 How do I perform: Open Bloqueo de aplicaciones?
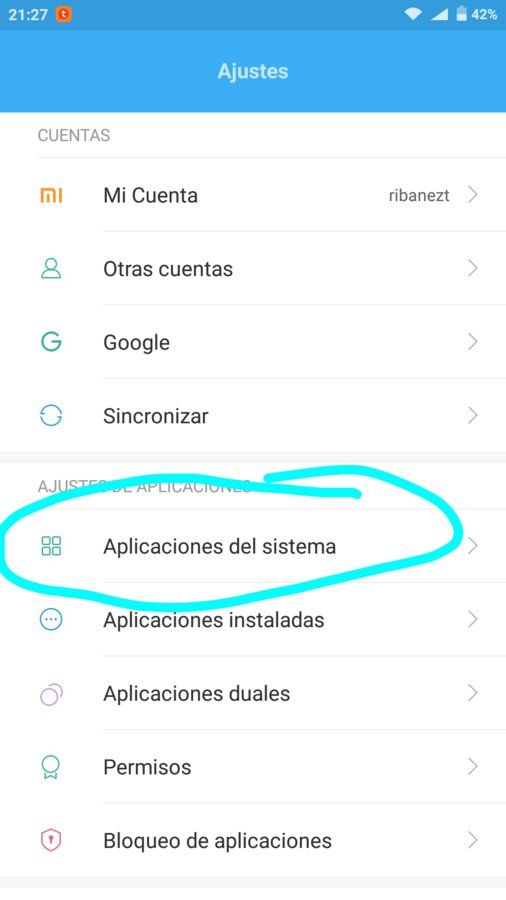[253, 840]
